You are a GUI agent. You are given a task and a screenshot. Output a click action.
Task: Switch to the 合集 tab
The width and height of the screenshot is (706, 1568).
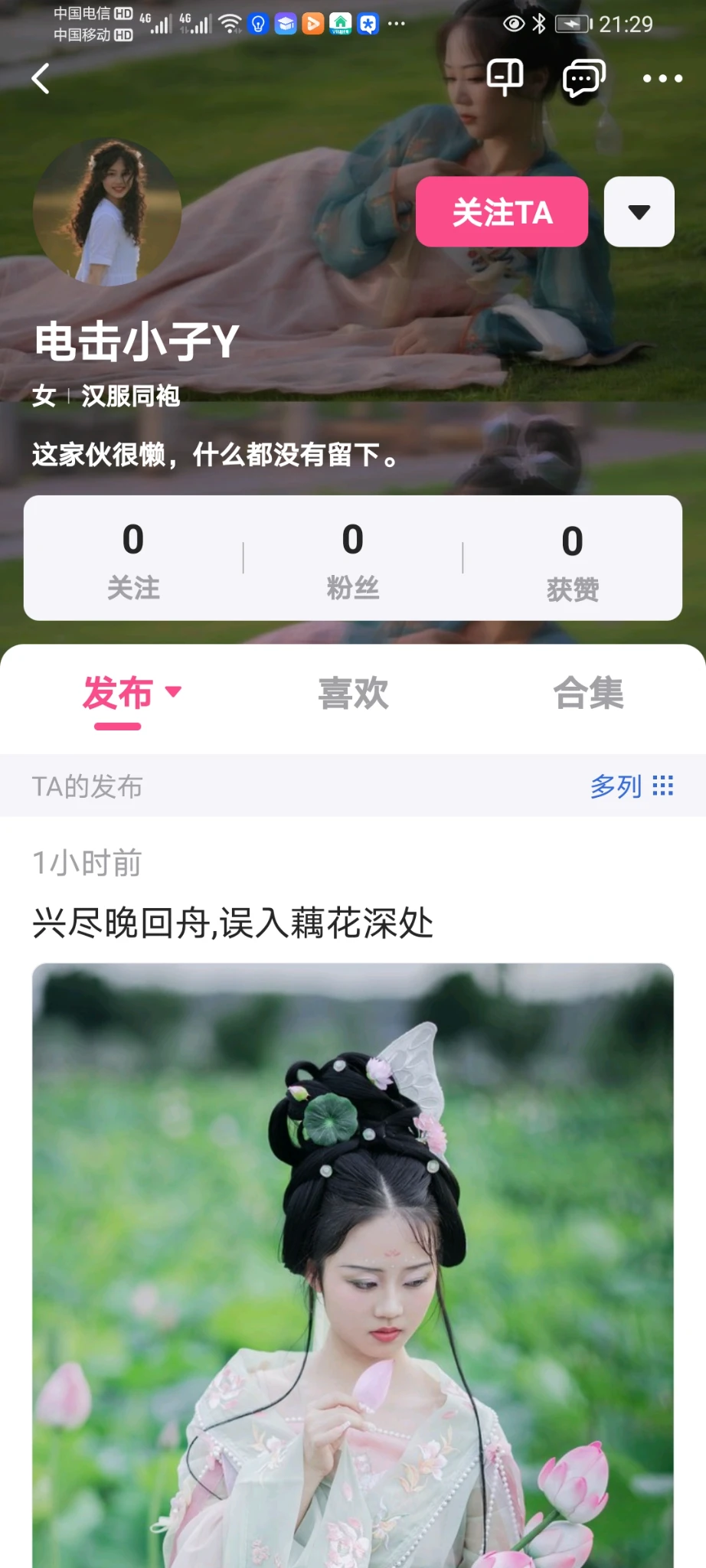(x=588, y=694)
